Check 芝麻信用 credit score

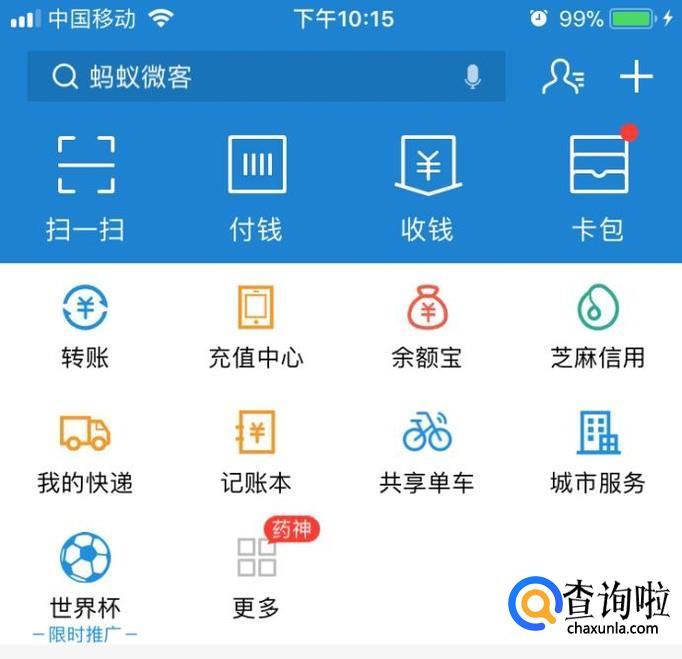[598, 325]
